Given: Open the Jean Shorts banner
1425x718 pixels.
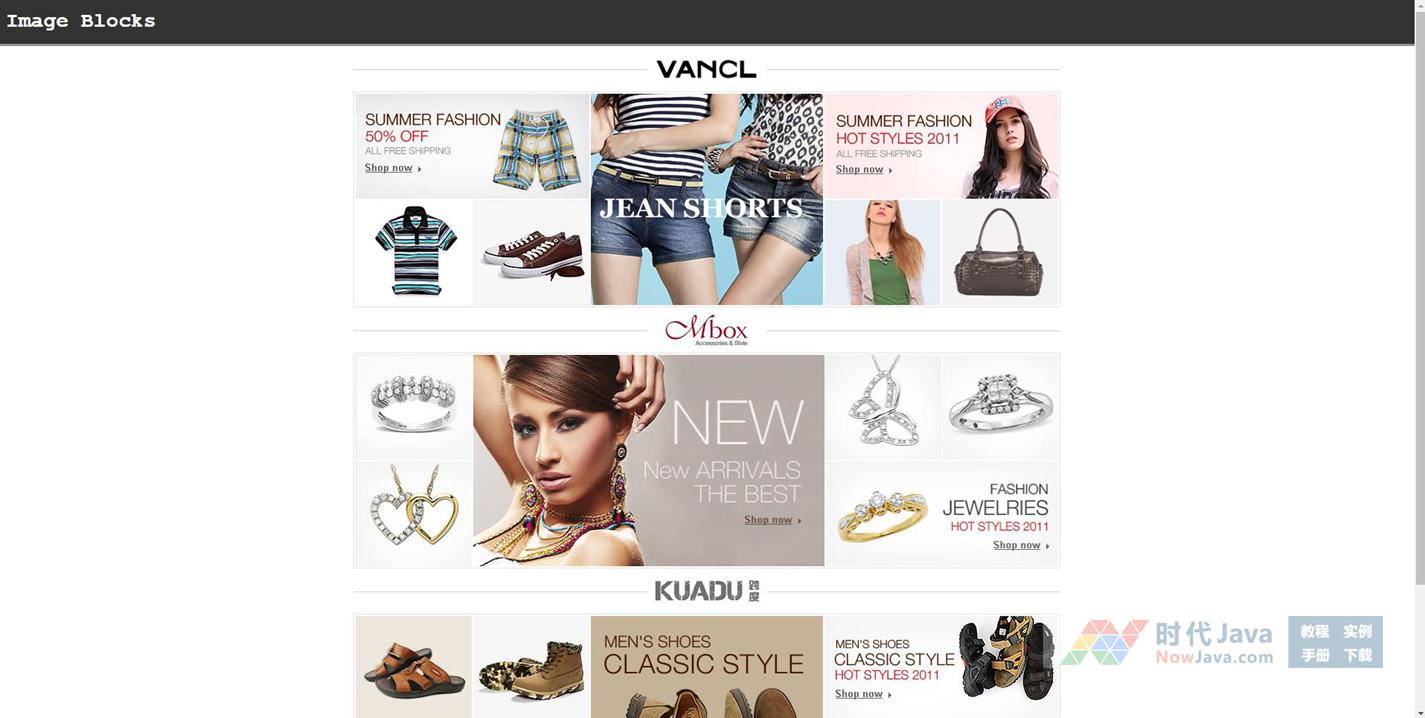Looking at the screenshot, I should (706, 199).
